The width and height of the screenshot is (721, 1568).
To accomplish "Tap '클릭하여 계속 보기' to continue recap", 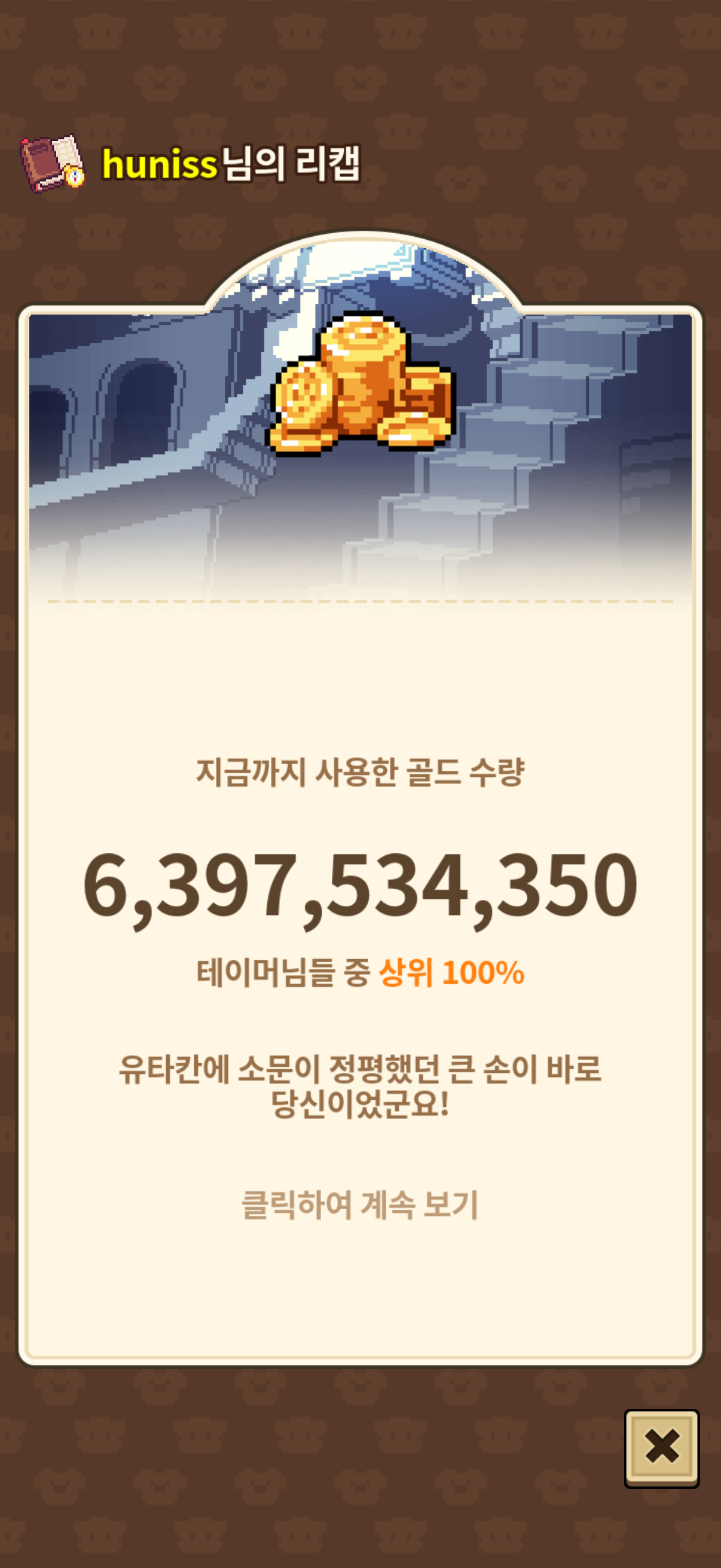I will [x=359, y=1204].
